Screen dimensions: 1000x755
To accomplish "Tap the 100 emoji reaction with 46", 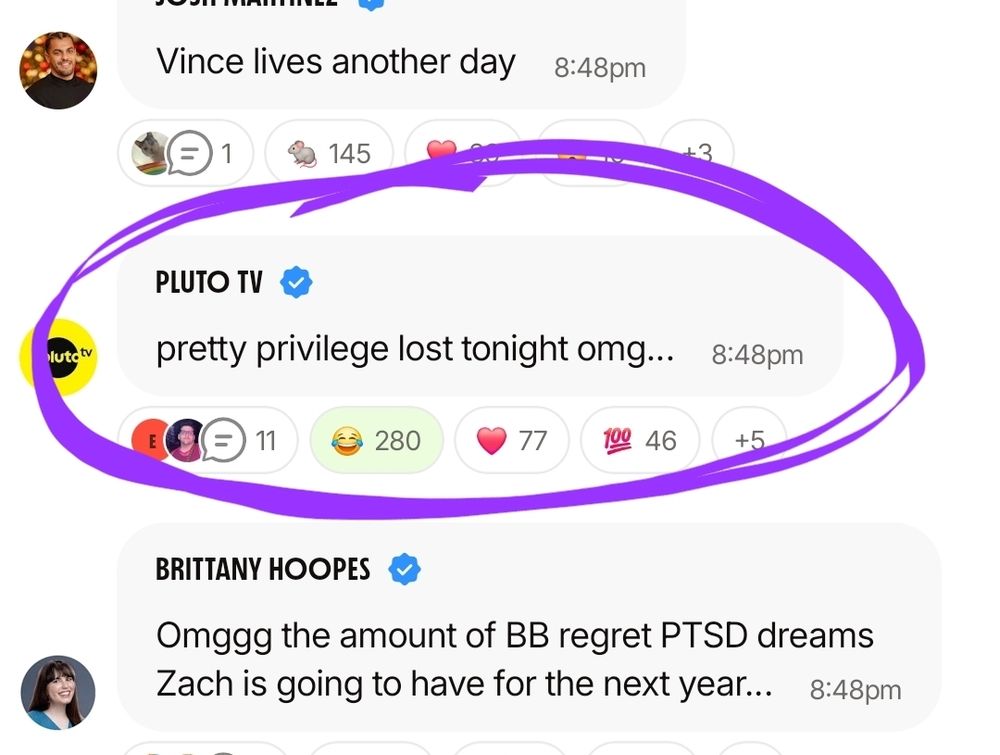I will point(640,440).
